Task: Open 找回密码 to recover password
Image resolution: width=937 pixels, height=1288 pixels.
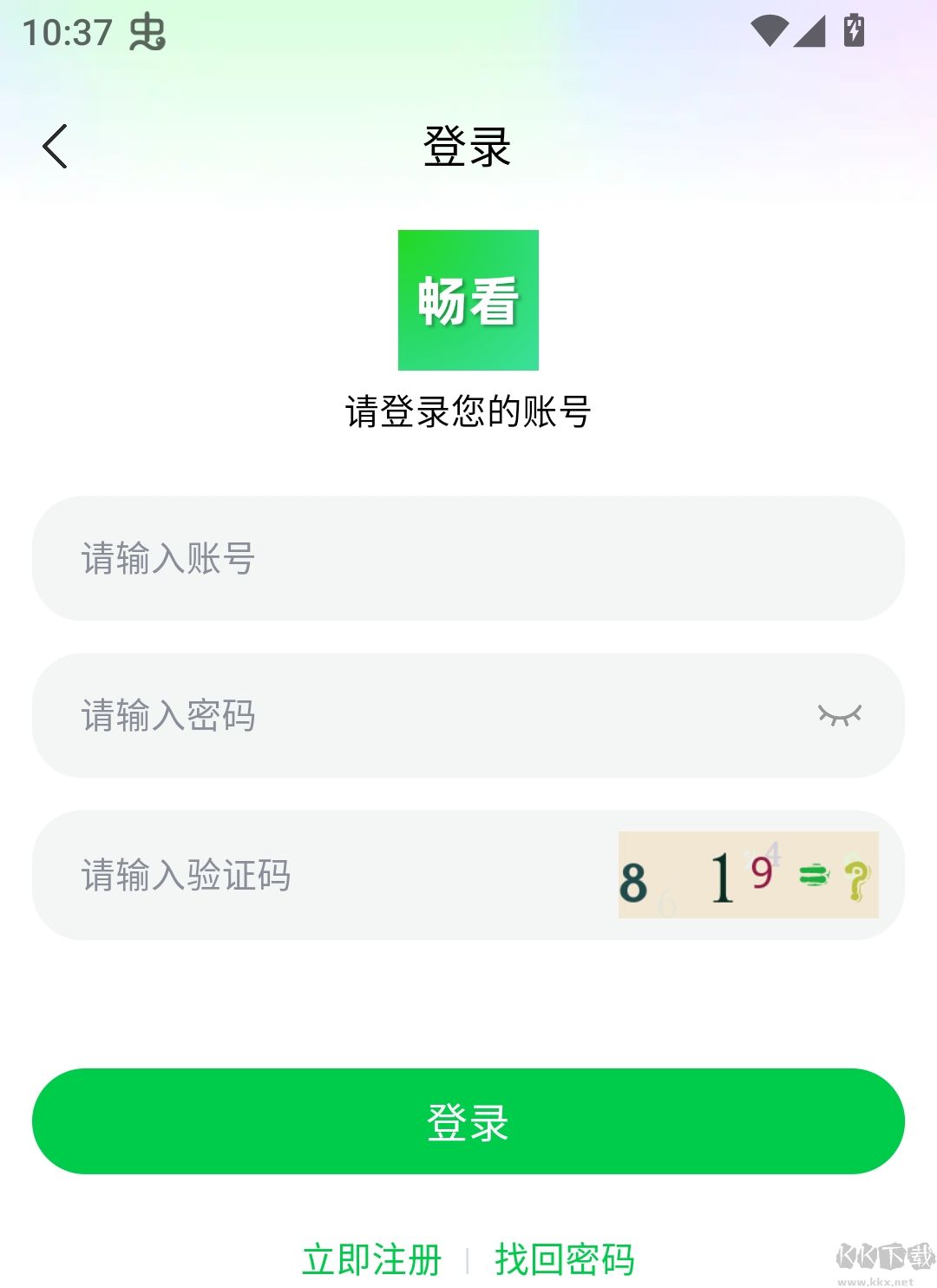Action: (x=565, y=1259)
